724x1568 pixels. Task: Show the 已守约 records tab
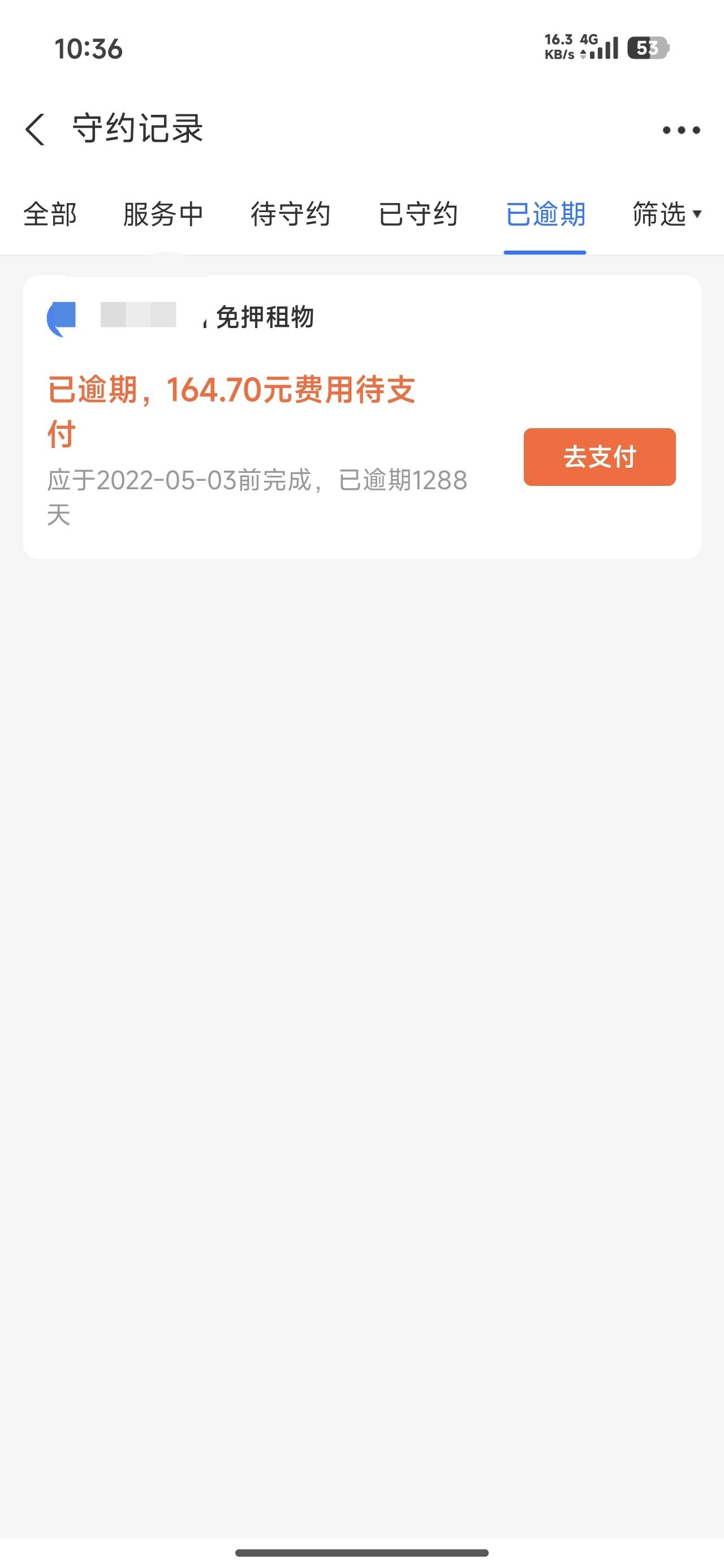[x=418, y=214]
